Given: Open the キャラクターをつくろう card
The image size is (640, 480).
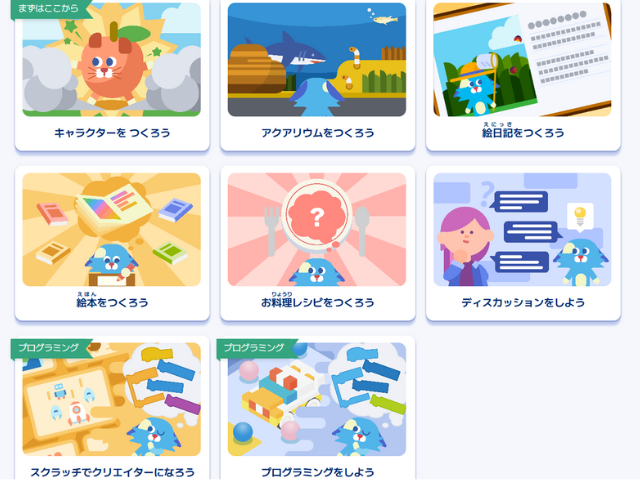Looking at the screenshot, I should 112,75.
